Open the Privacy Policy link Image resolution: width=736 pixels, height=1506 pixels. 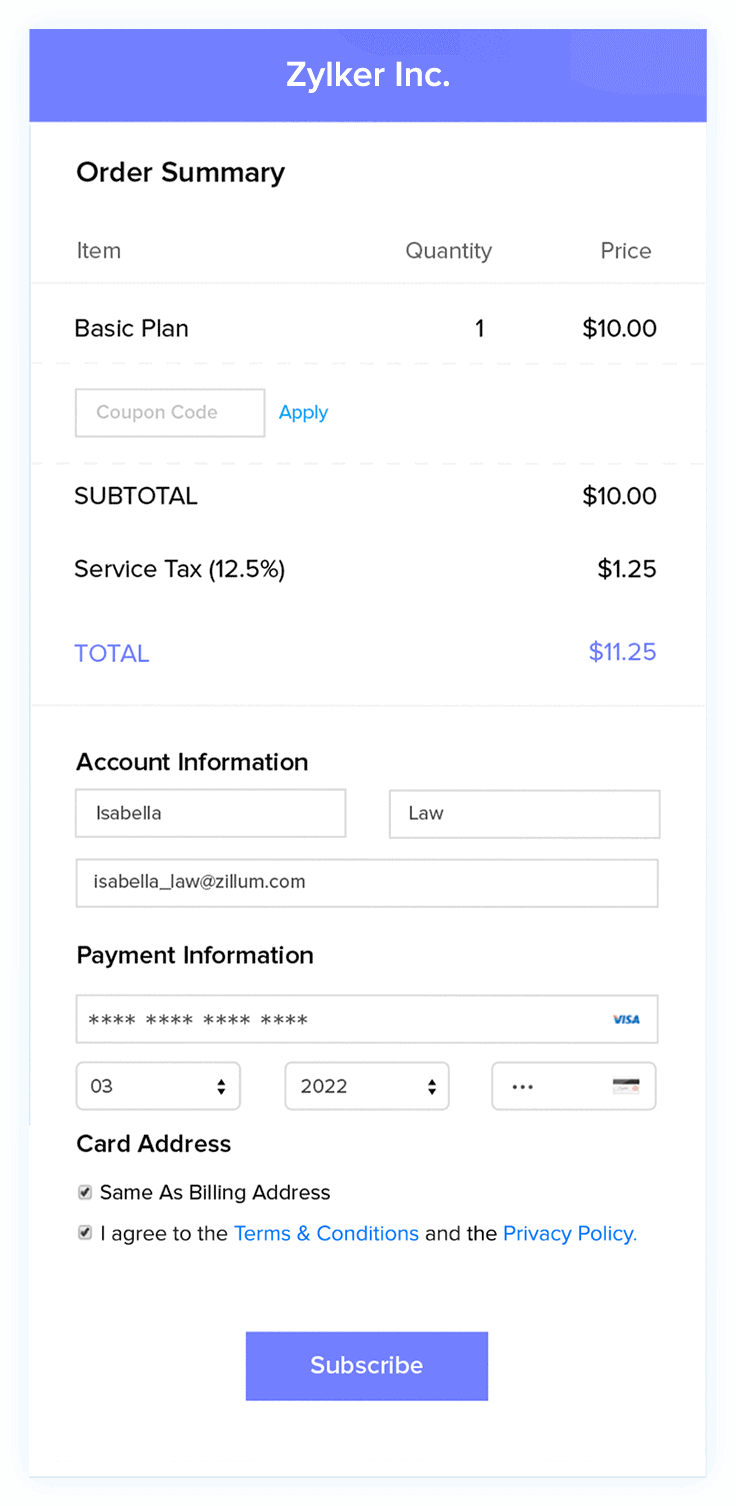(x=569, y=1234)
